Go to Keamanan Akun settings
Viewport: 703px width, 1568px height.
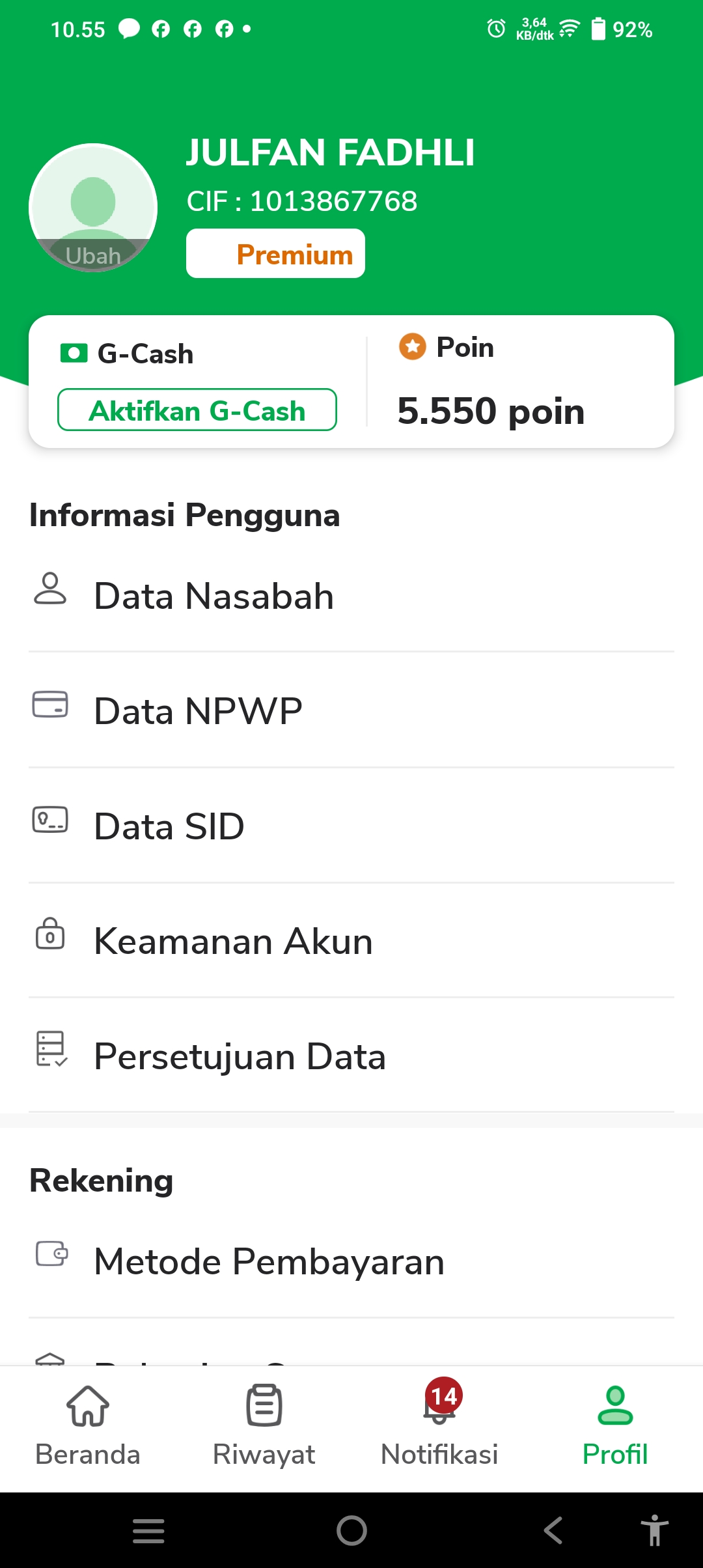click(x=351, y=940)
